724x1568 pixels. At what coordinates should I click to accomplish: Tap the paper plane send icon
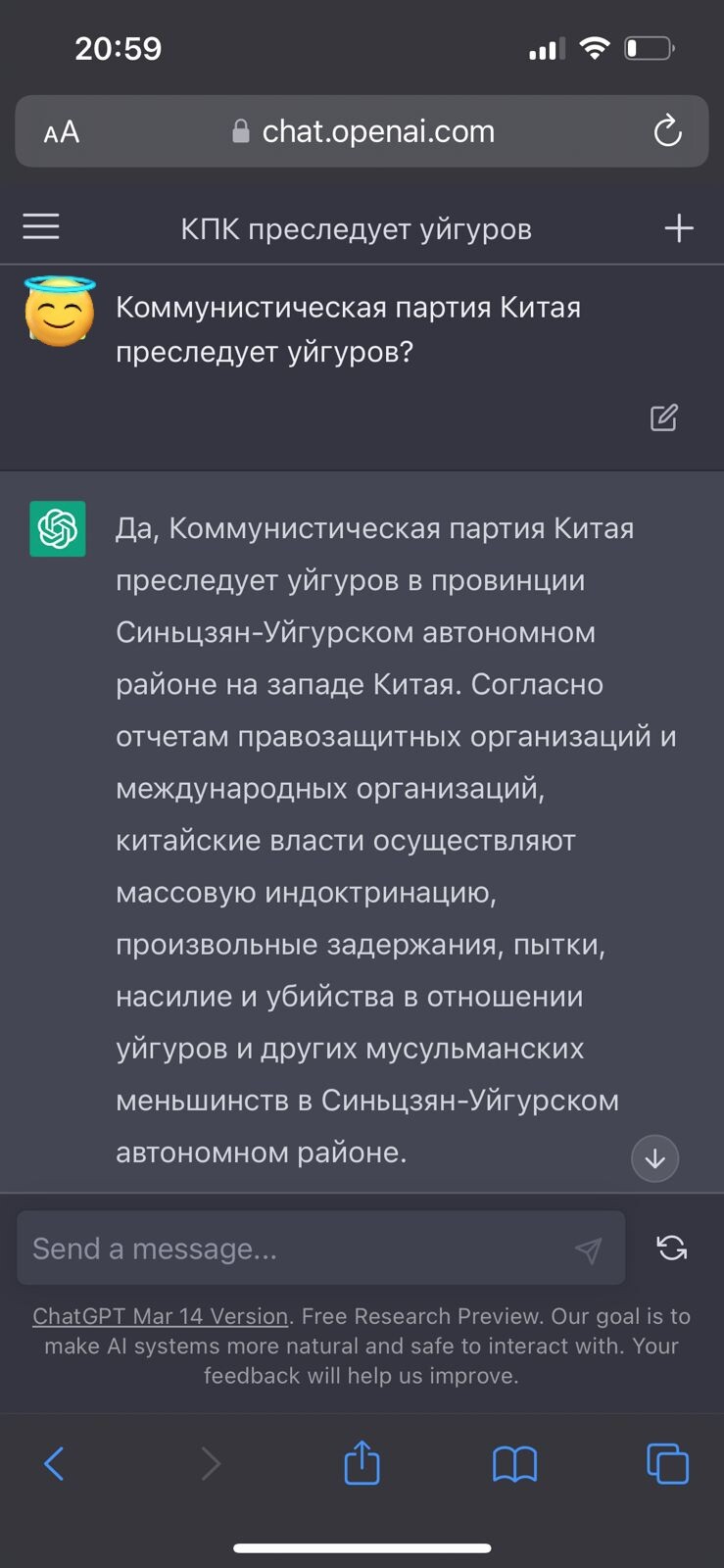pyautogui.click(x=588, y=1249)
